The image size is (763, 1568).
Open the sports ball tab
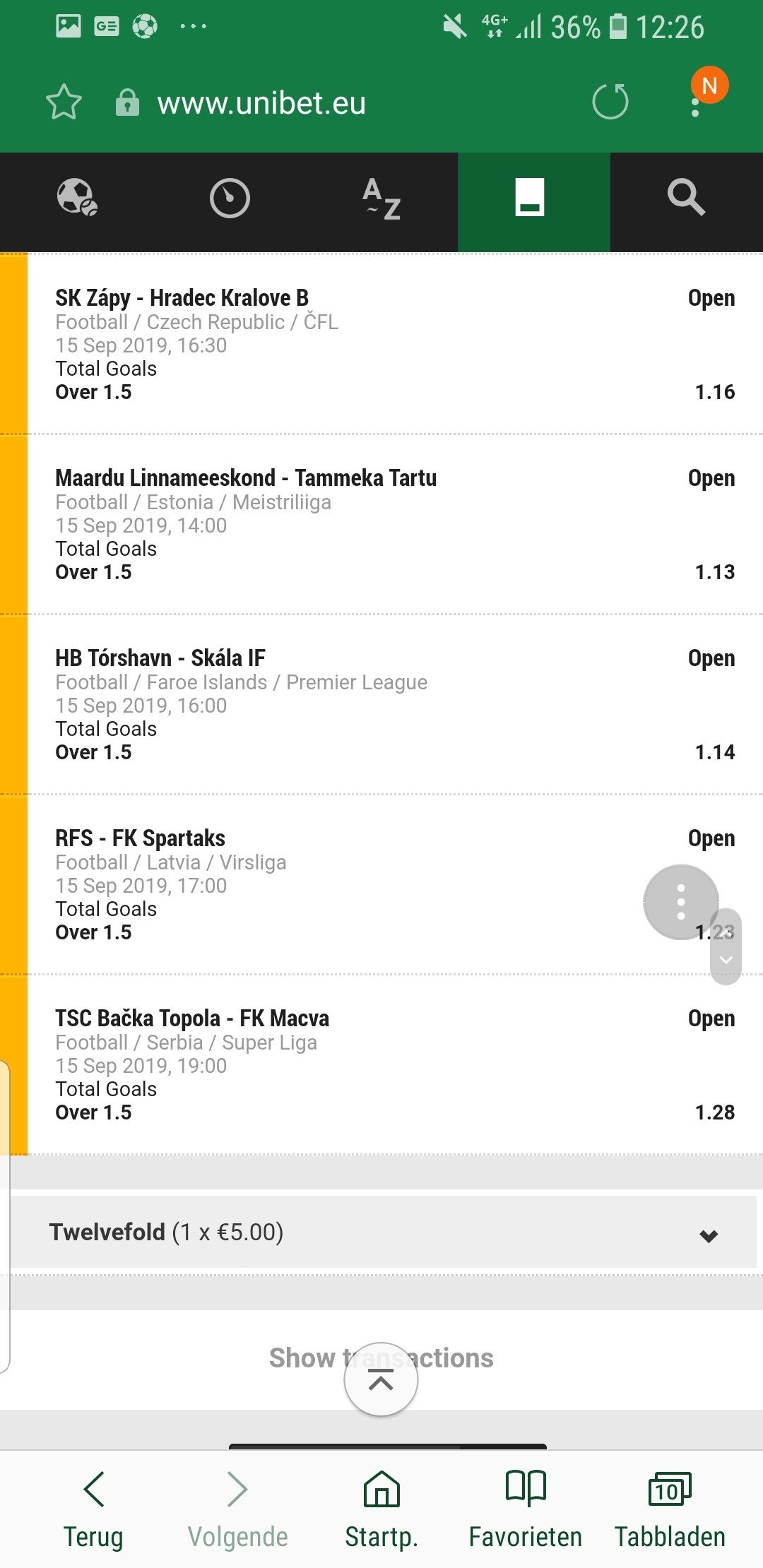[76, 198]
